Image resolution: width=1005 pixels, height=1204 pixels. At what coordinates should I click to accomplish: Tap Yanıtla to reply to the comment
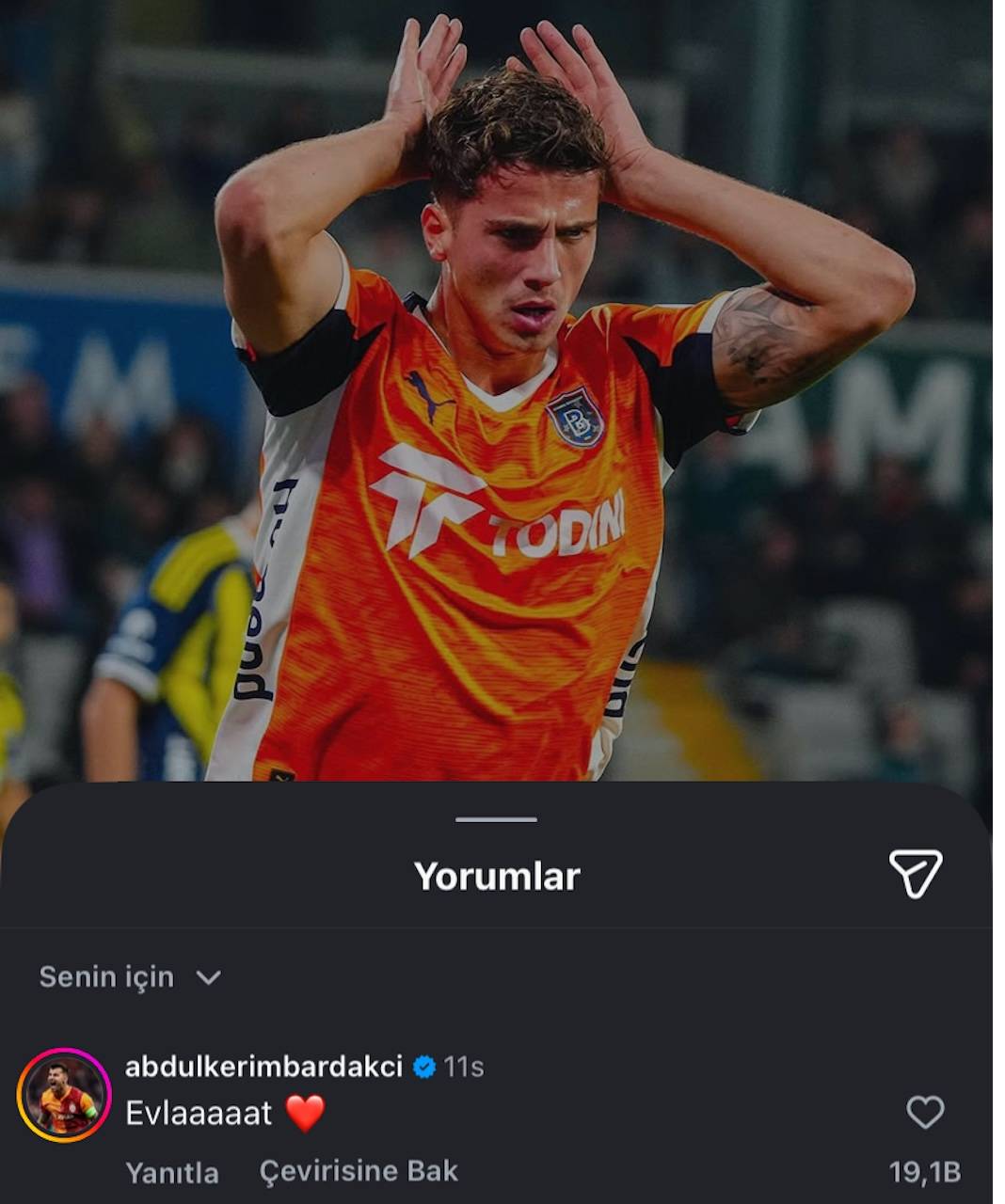[x=172, y=1172]
